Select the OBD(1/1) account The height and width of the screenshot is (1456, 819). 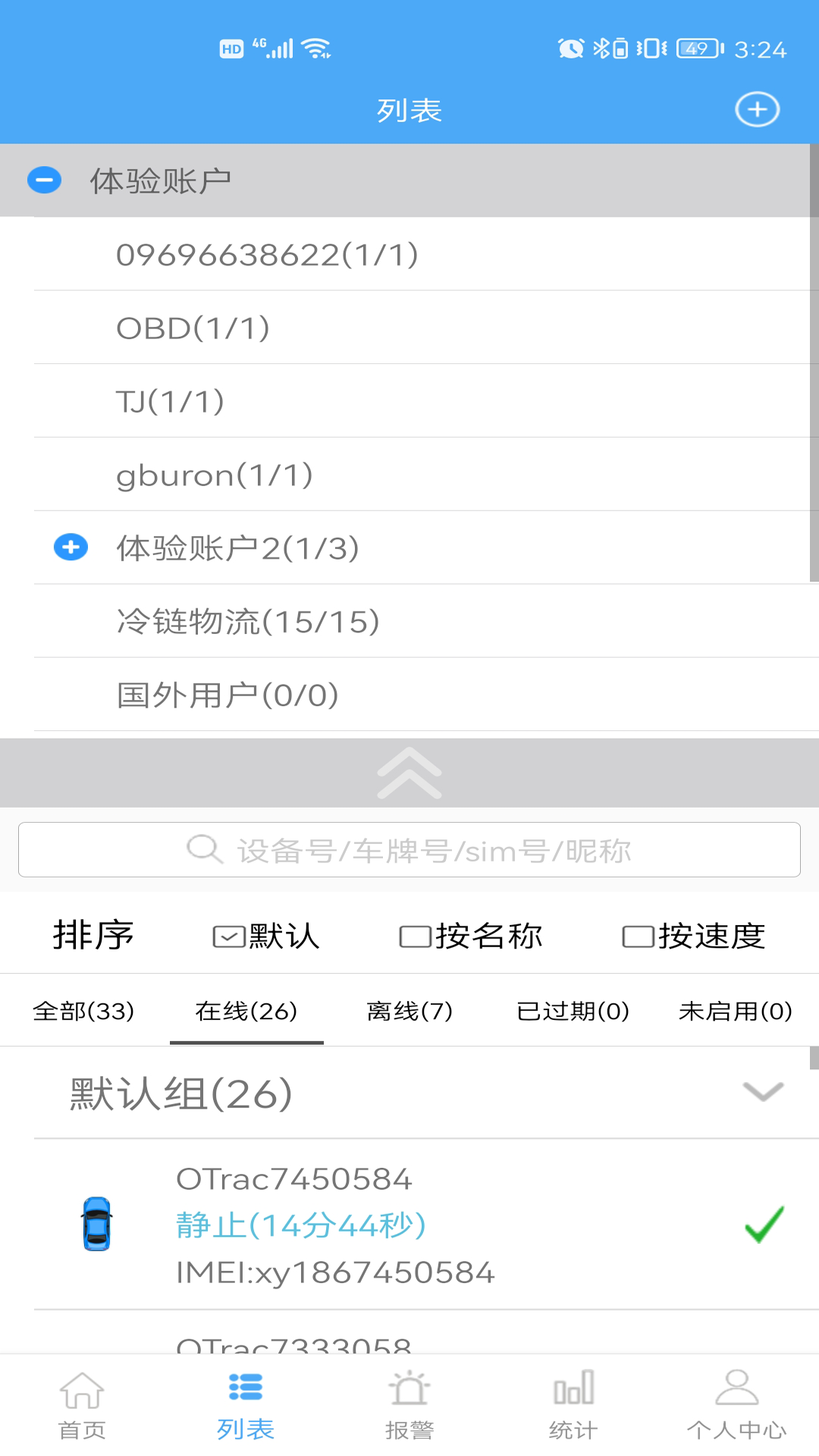[x=193, y=328]
